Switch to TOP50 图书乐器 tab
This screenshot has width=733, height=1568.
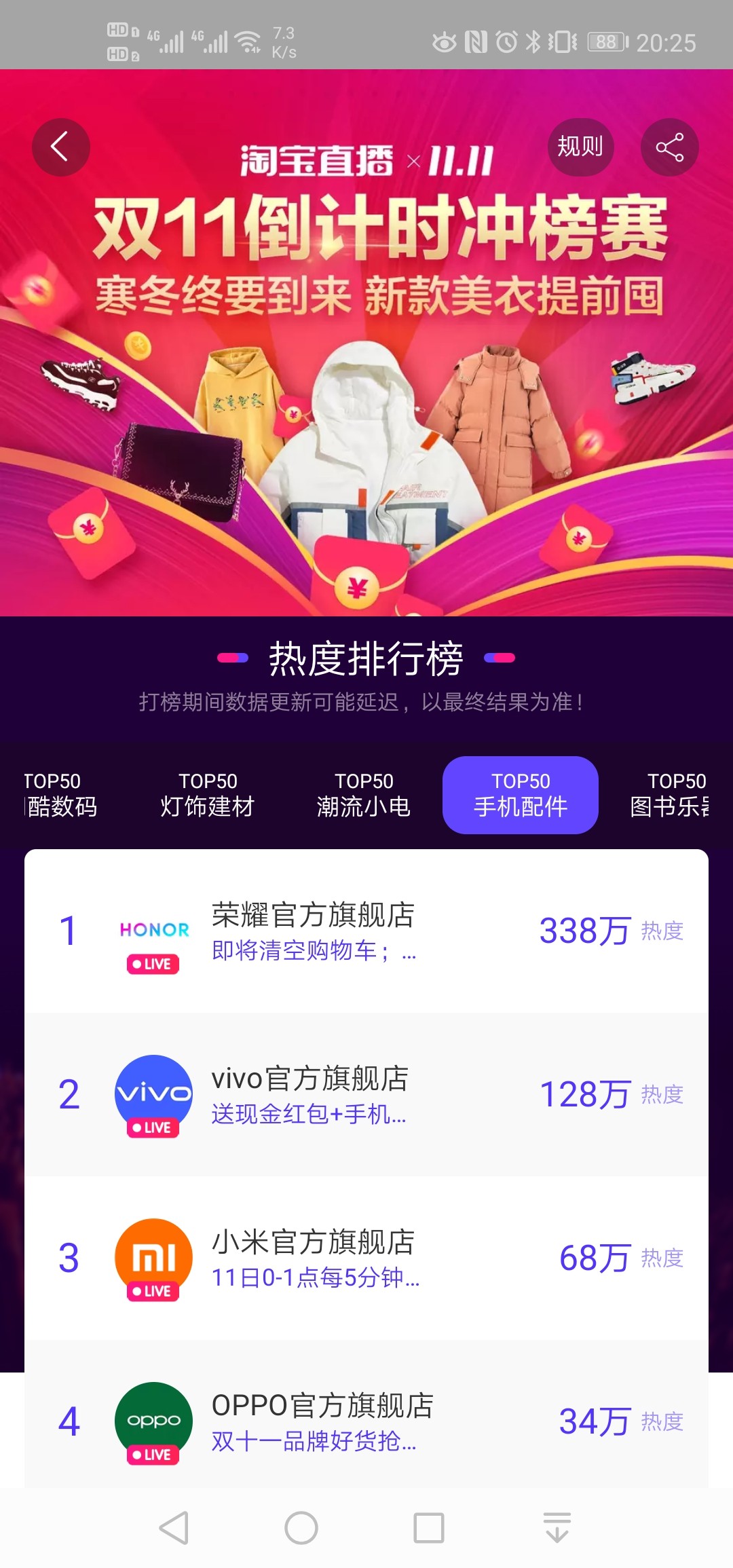pyautogui.click(x=672, y=795)
